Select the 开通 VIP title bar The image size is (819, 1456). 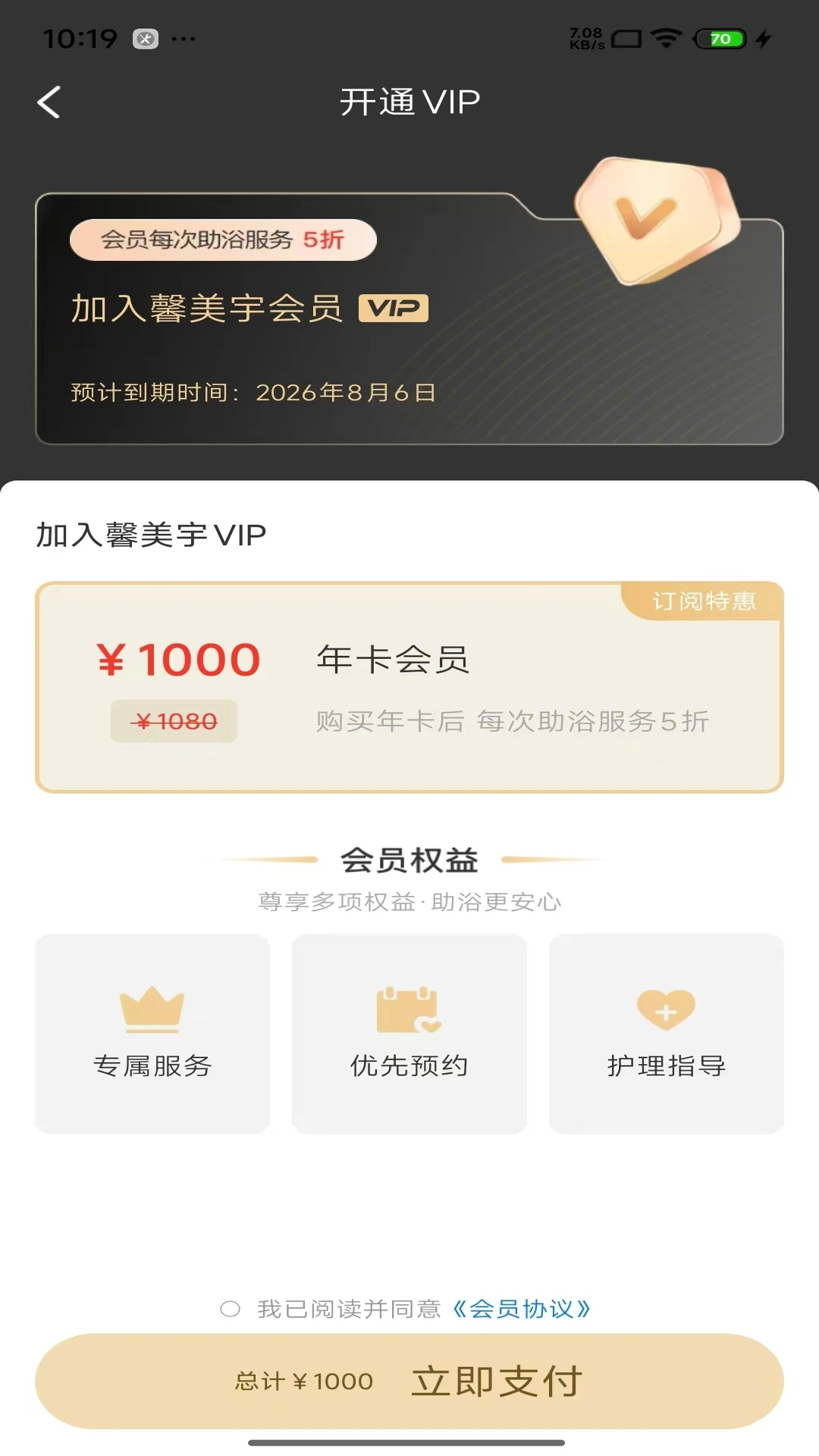(409, 101)
